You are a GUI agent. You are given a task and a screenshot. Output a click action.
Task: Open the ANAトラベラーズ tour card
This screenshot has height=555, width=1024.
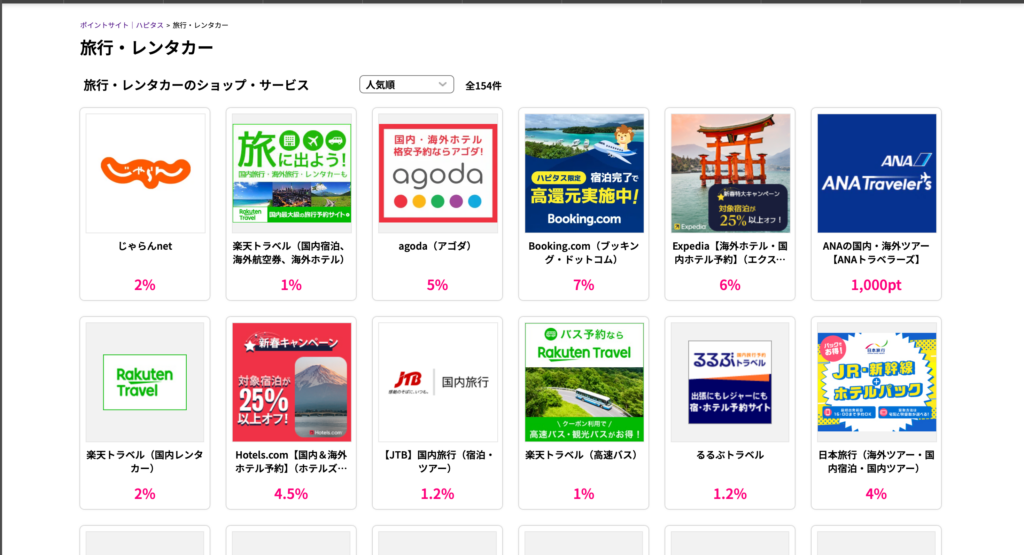click(x=876, y=203)
